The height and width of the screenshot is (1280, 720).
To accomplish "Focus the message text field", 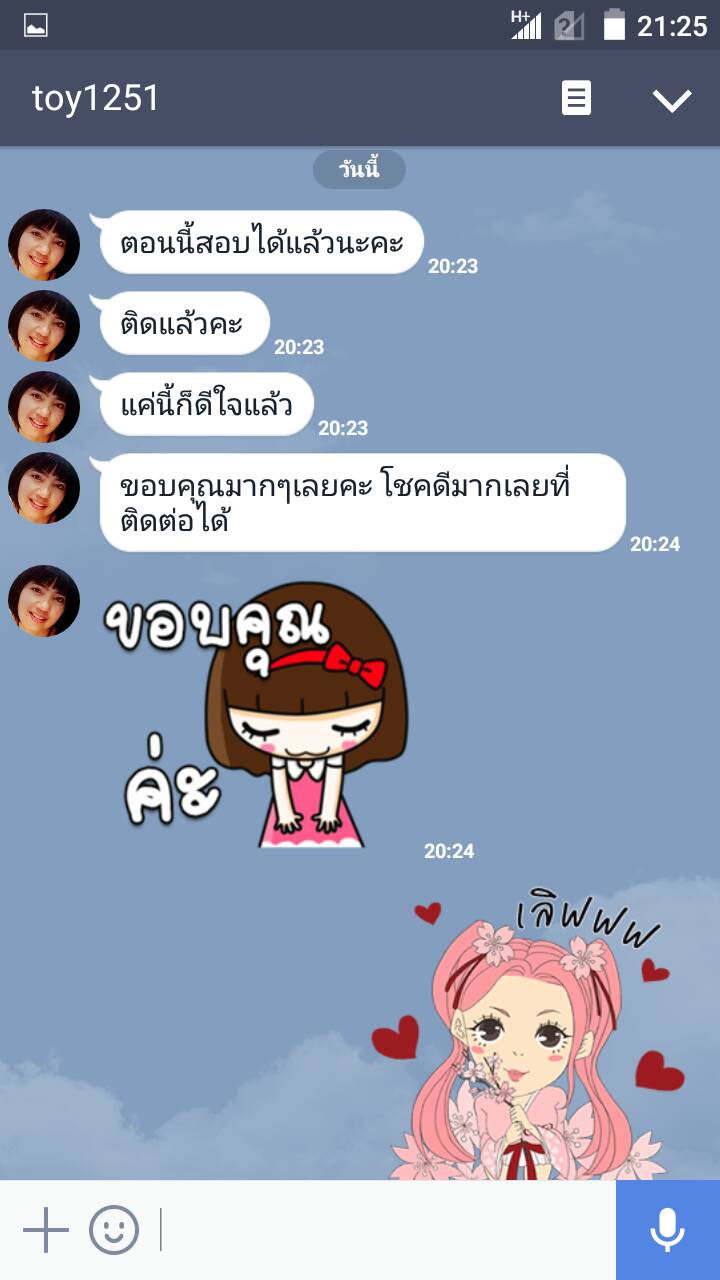I will click(x=385, y=1230).
